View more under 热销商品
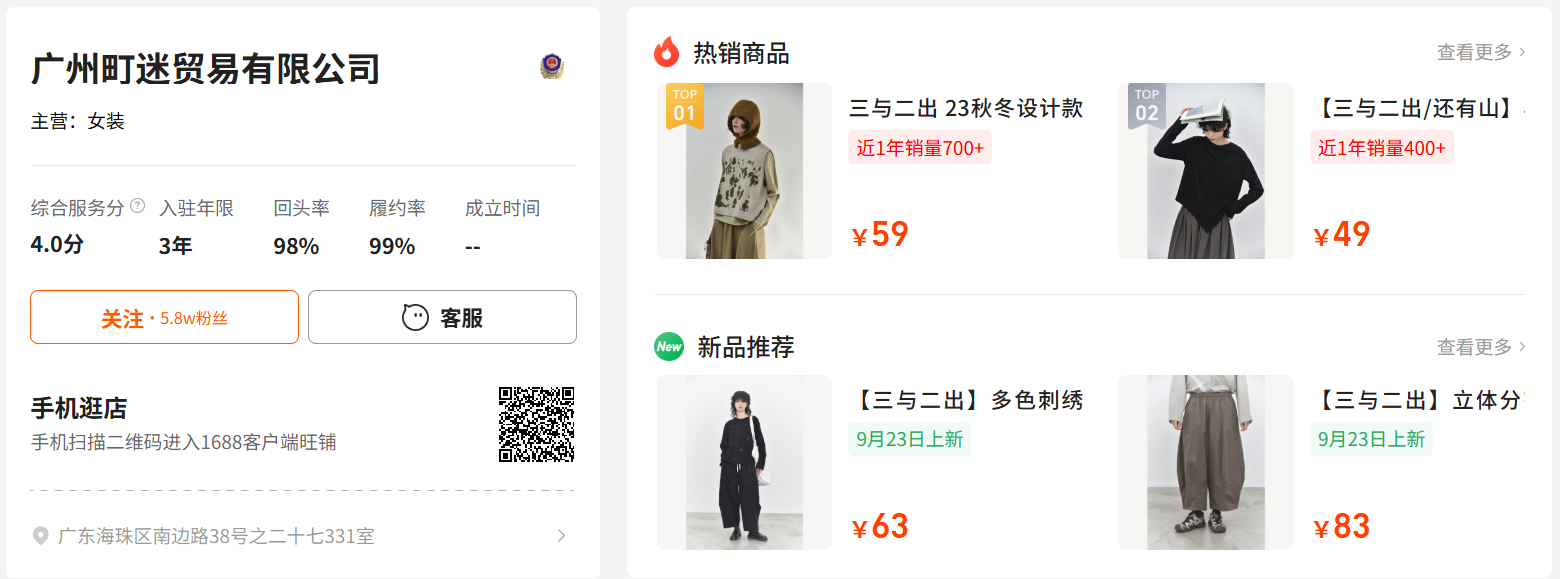The height and width of the screenshot is (579, 1560). (1481, 52)
